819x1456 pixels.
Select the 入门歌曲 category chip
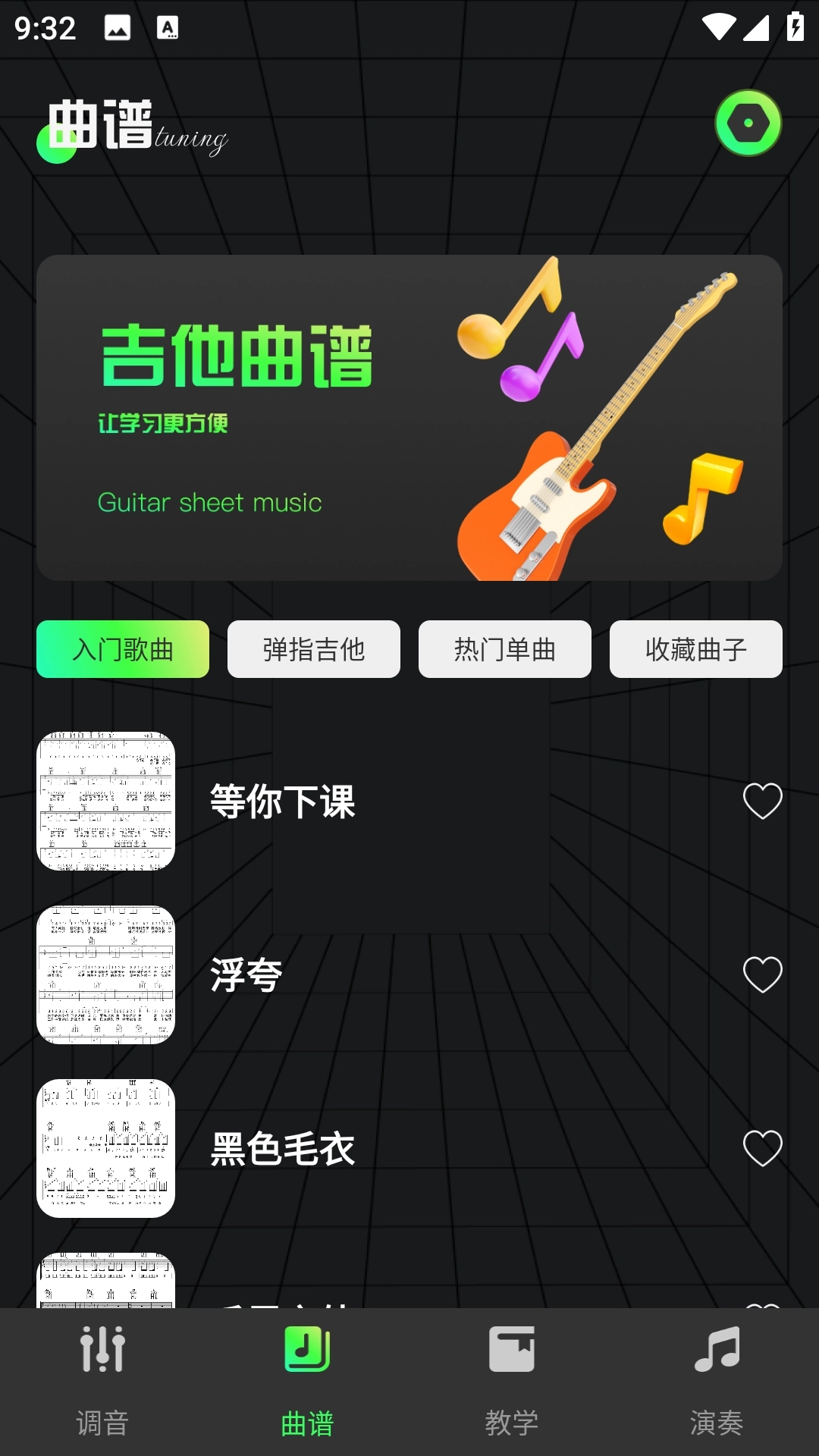point(123,649)
